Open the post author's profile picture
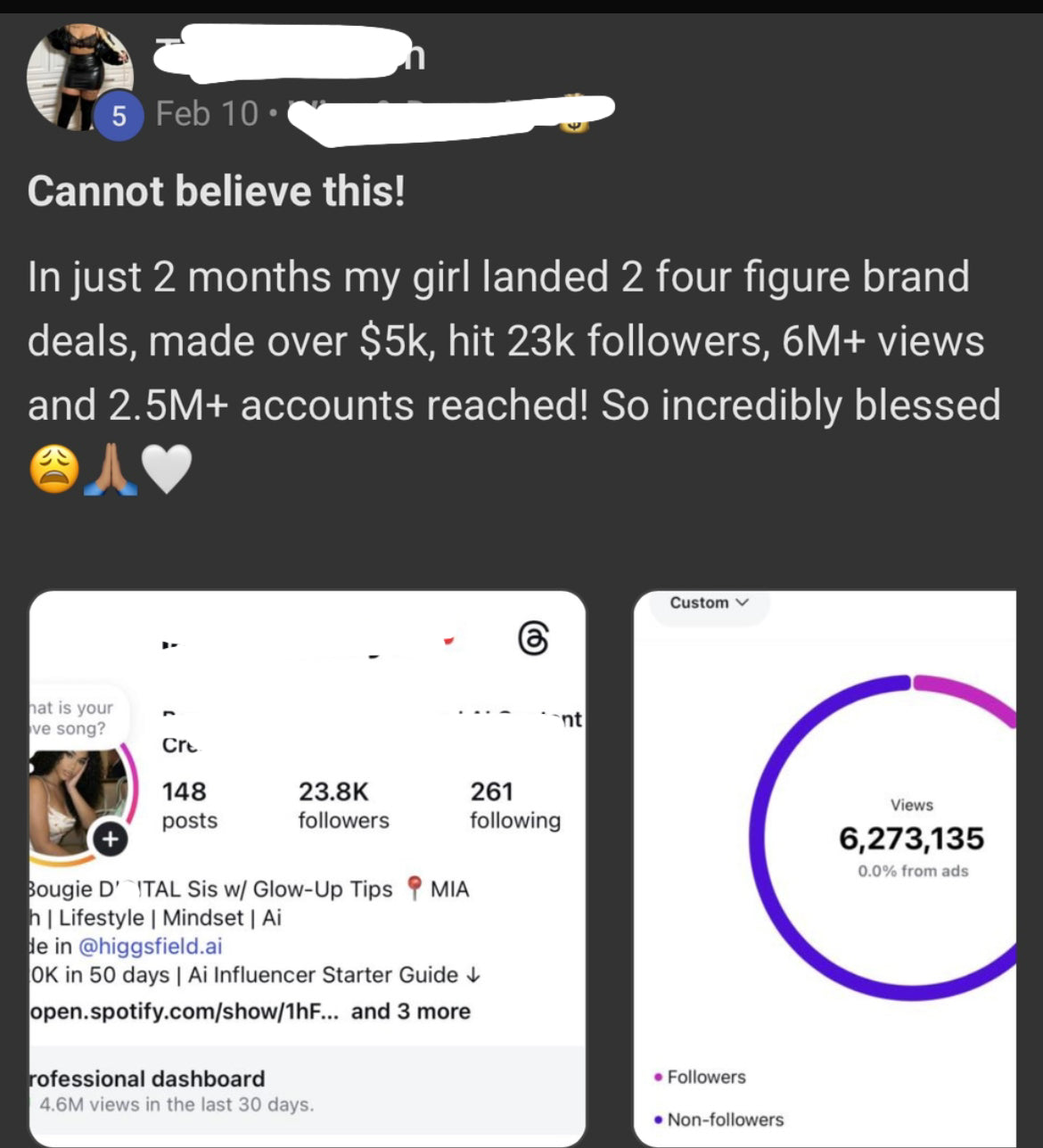Image resolution: width=1043 pixels, height=1148 pixels. pos(78,77)
